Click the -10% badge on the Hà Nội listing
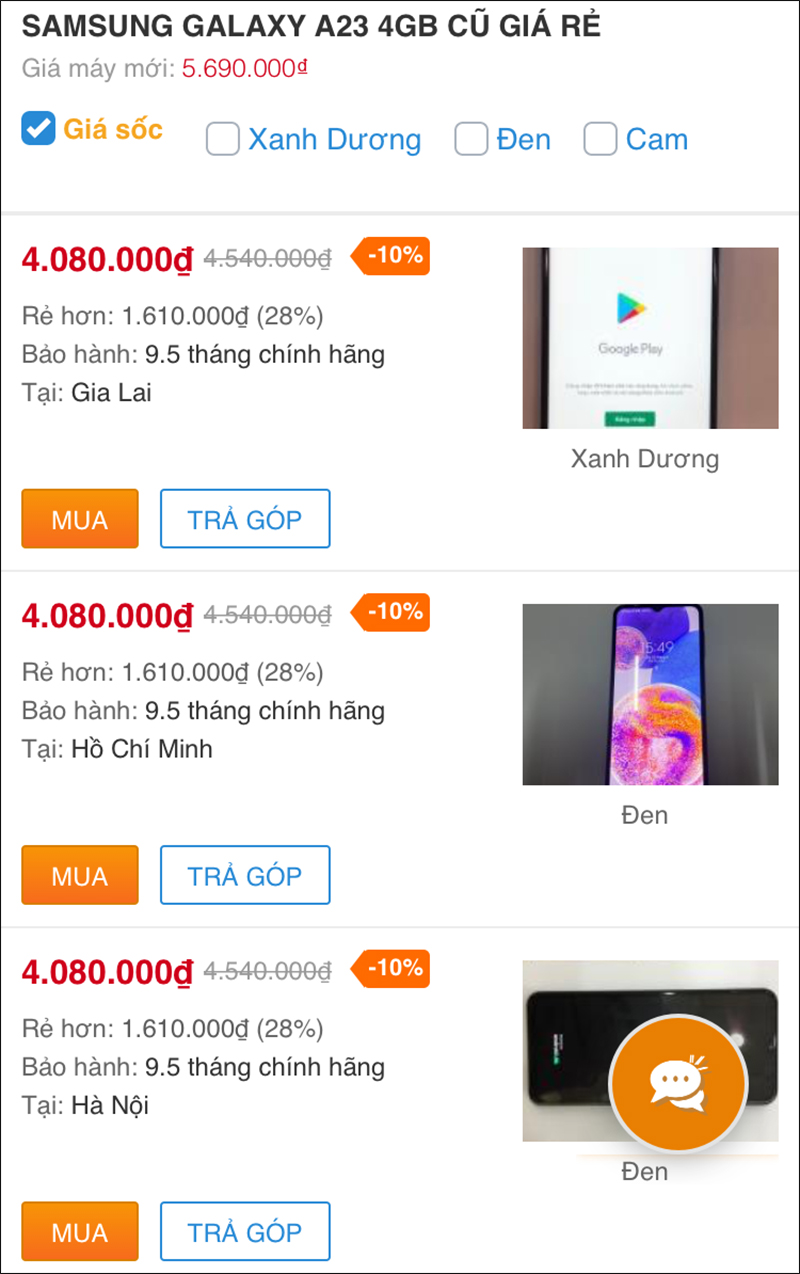This screenshot has width=800, height=1274. coord(388,968)
